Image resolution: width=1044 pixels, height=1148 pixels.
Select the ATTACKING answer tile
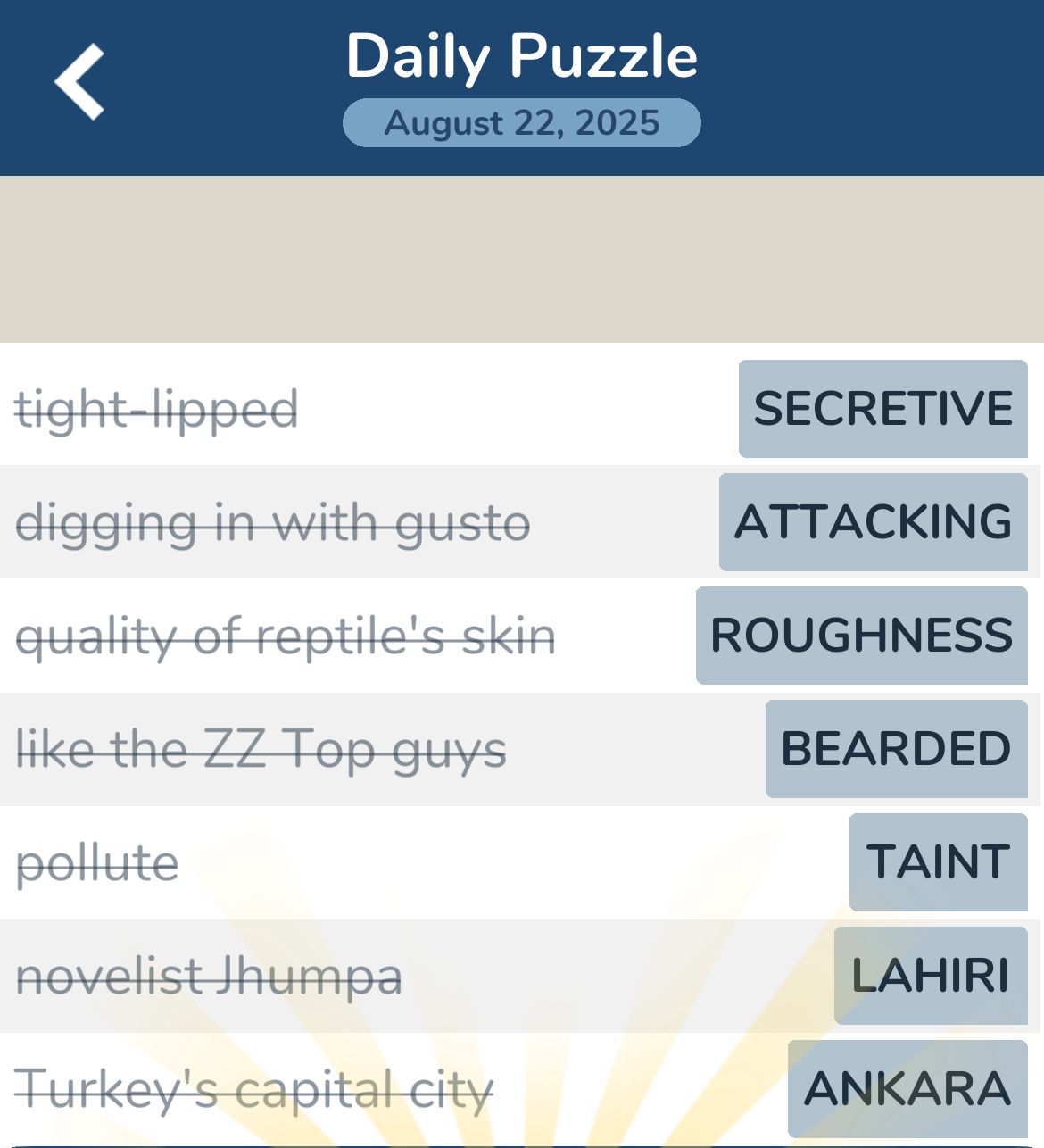click(873, 522)
